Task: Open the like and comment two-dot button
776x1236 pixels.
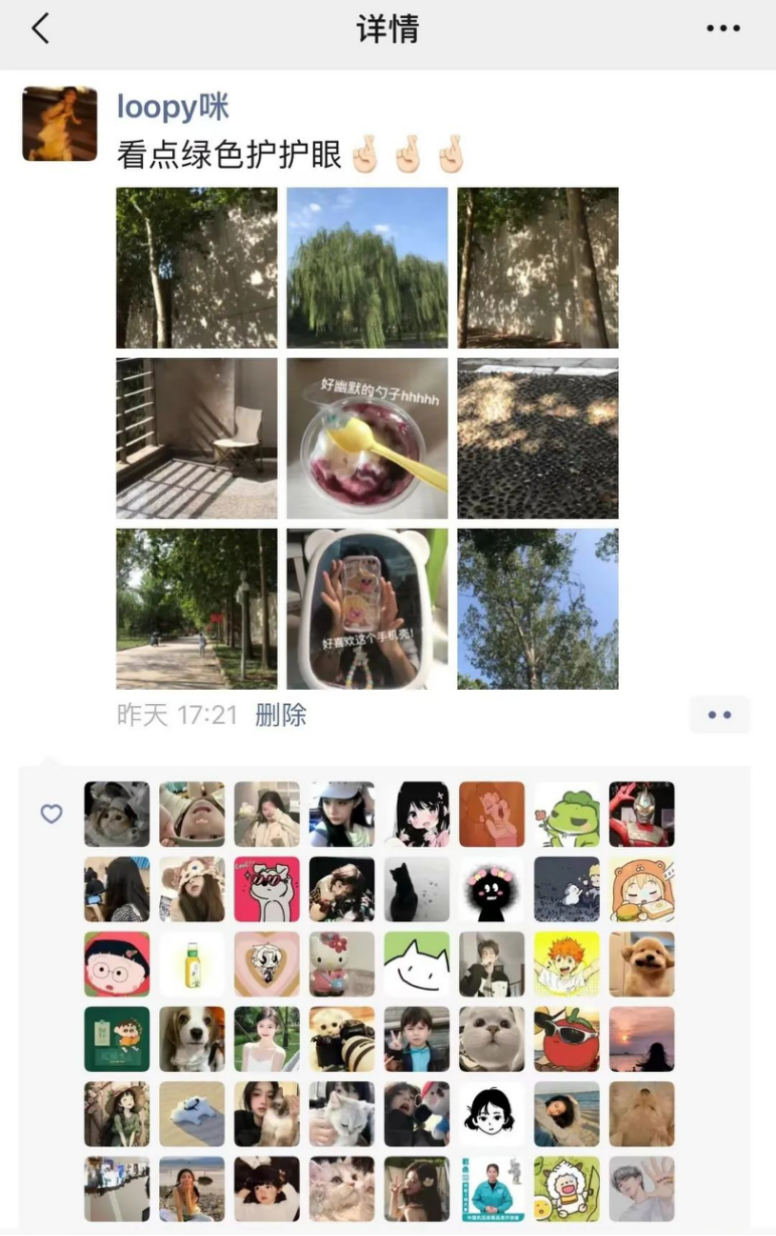Action: (719, 715)
